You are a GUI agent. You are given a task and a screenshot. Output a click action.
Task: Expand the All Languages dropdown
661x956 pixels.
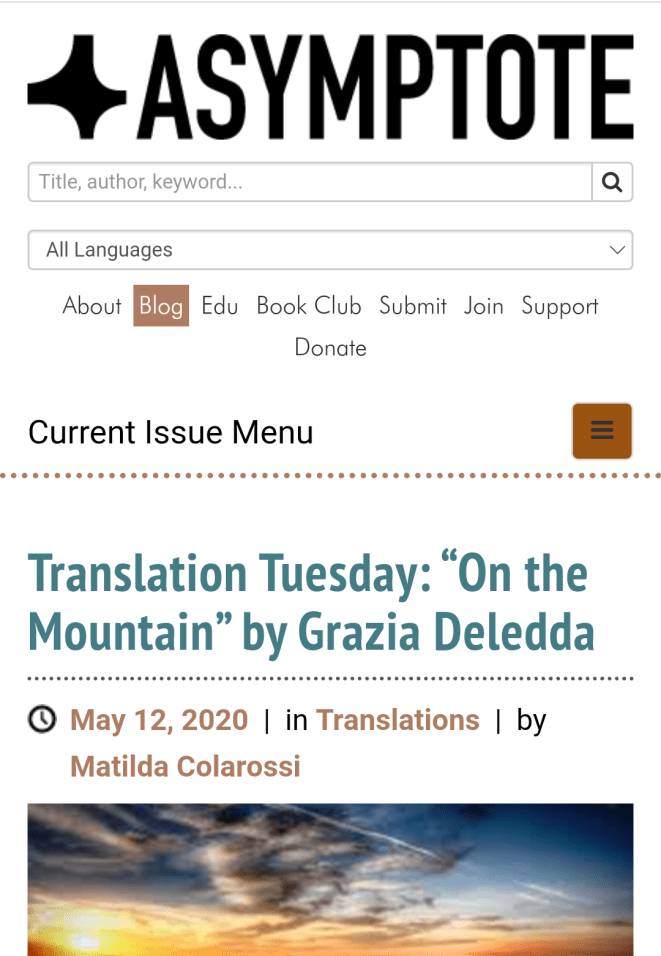pos(330,250)
